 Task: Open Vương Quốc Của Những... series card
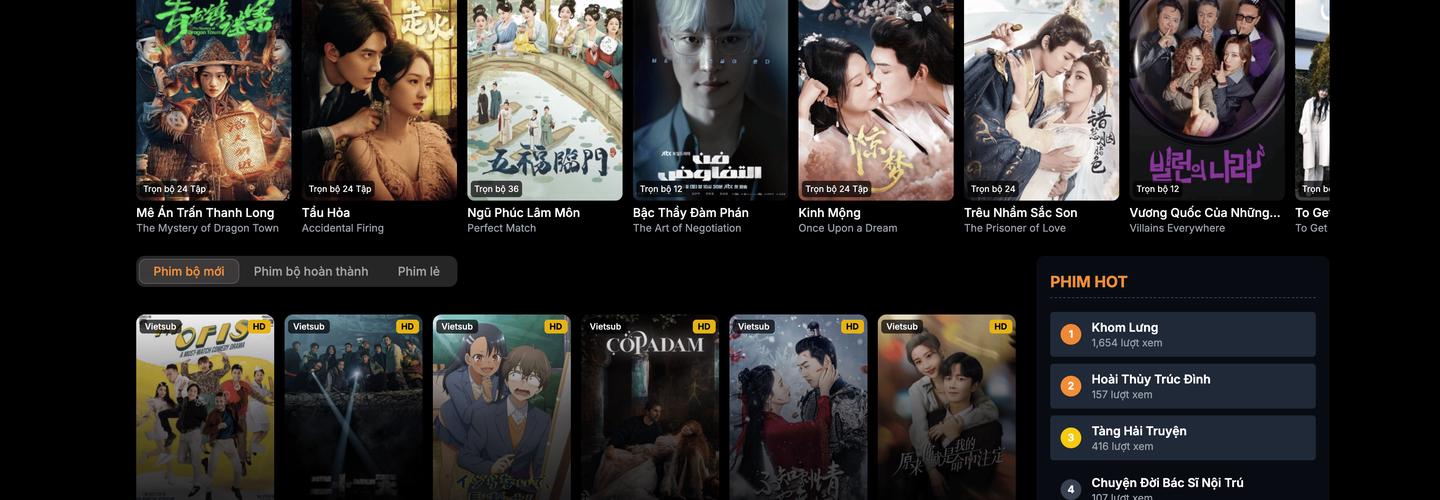1207,100
